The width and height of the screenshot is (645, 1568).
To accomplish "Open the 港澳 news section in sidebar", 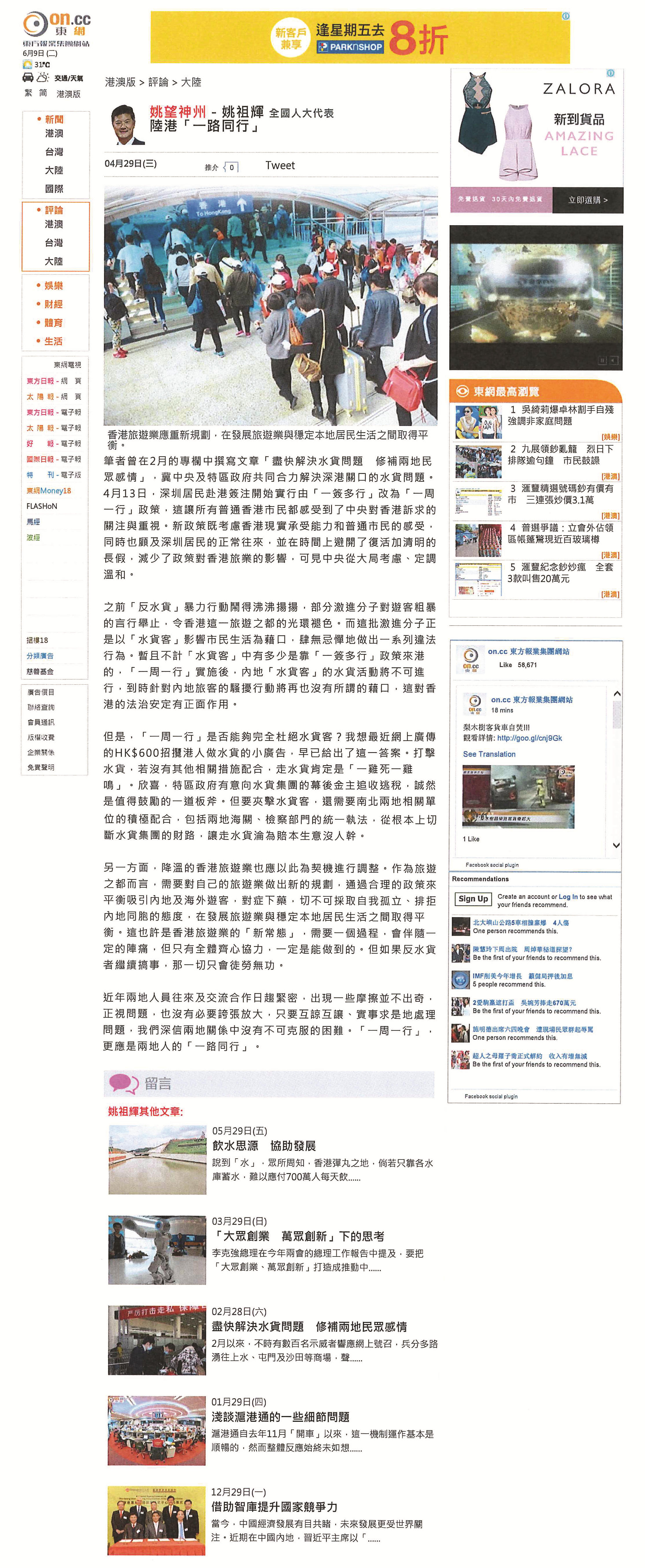I will coord(54,133).
